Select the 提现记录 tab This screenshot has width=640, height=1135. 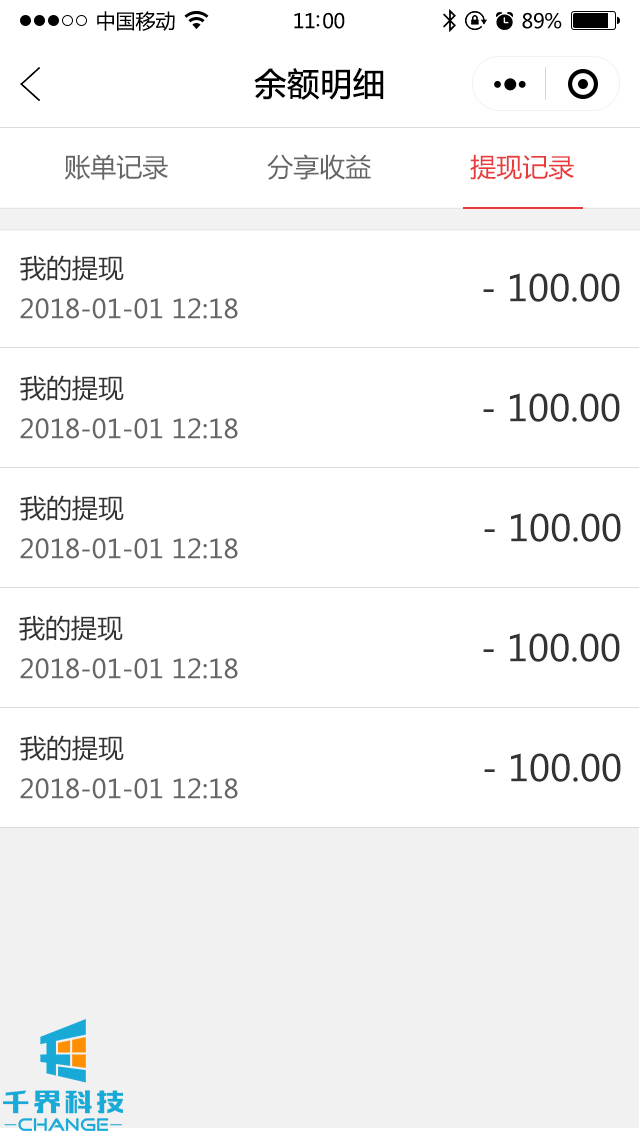522,168
